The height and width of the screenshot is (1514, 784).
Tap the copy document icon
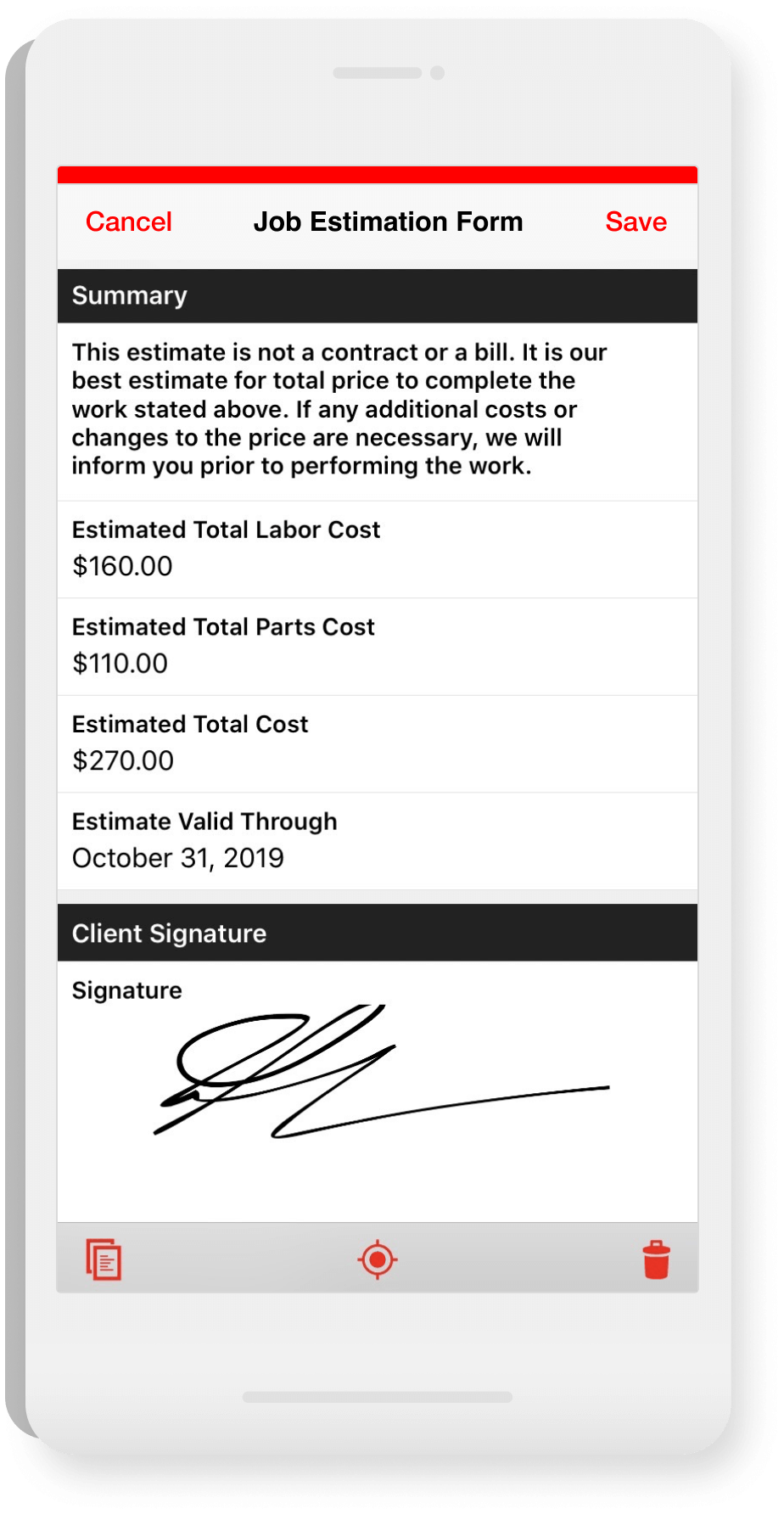tap(104, 1259)
